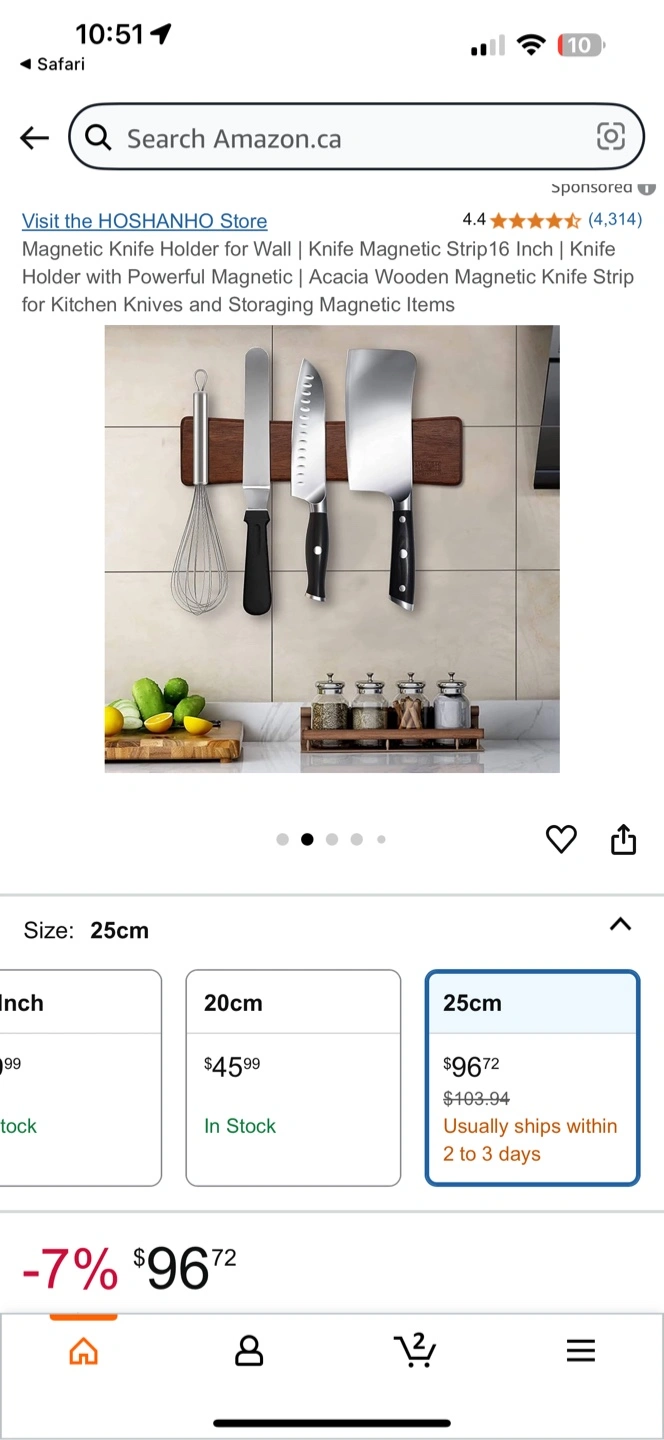Screen dimensions: 664x1440
Task: Open the hamburger menu tab
Action: (x=581, y=1351)
